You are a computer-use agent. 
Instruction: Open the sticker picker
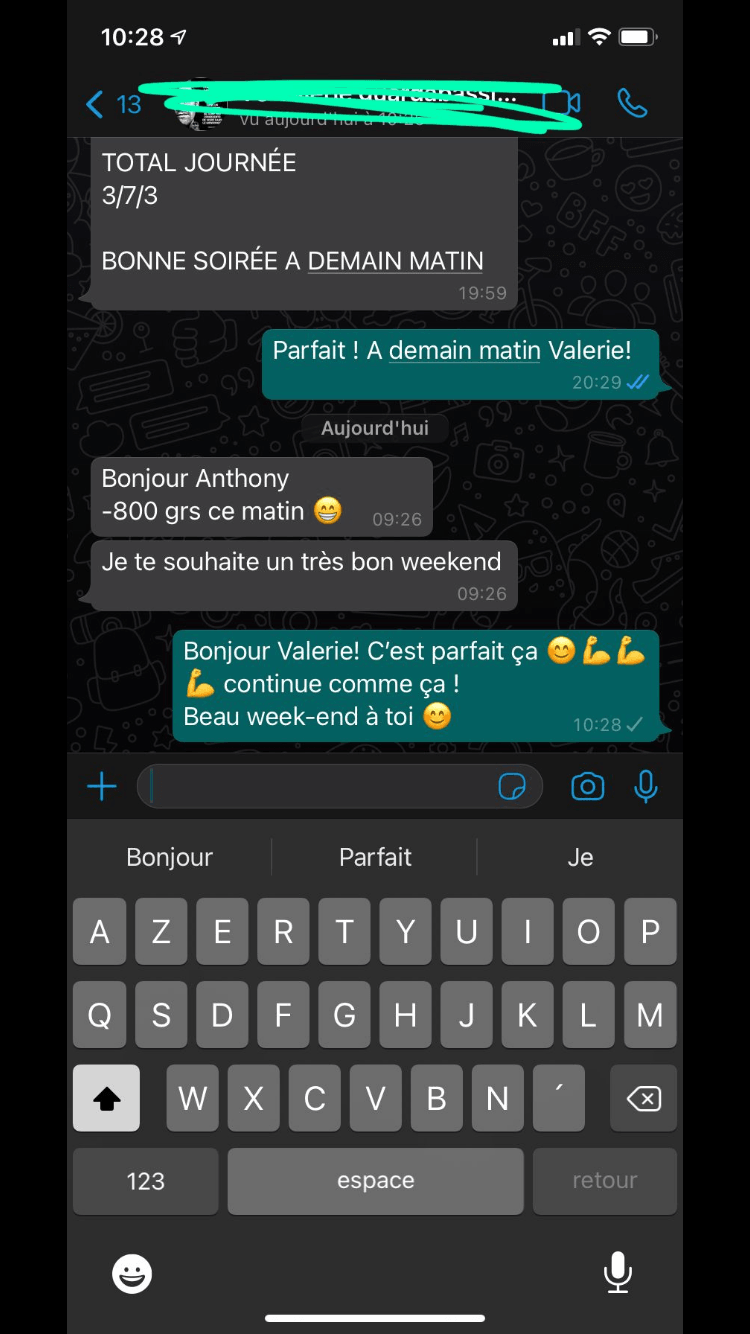(512, 787)
